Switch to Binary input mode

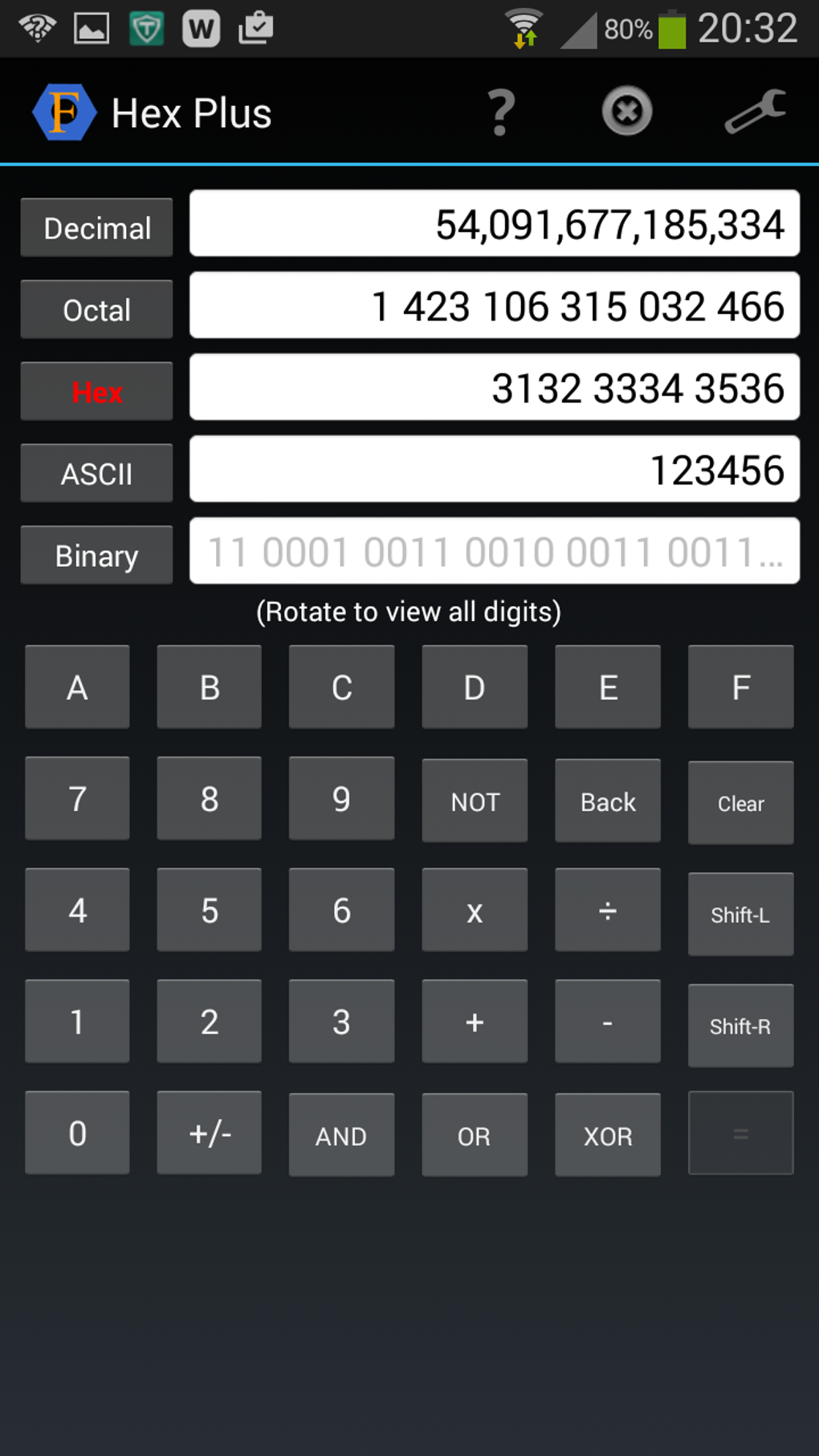pos(96,555)
